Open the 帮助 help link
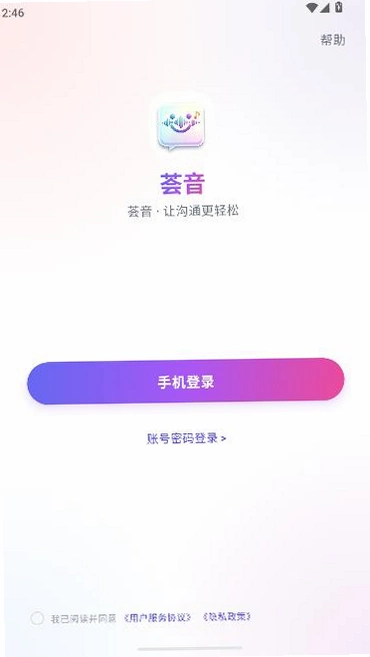 [x=333, y=40]
